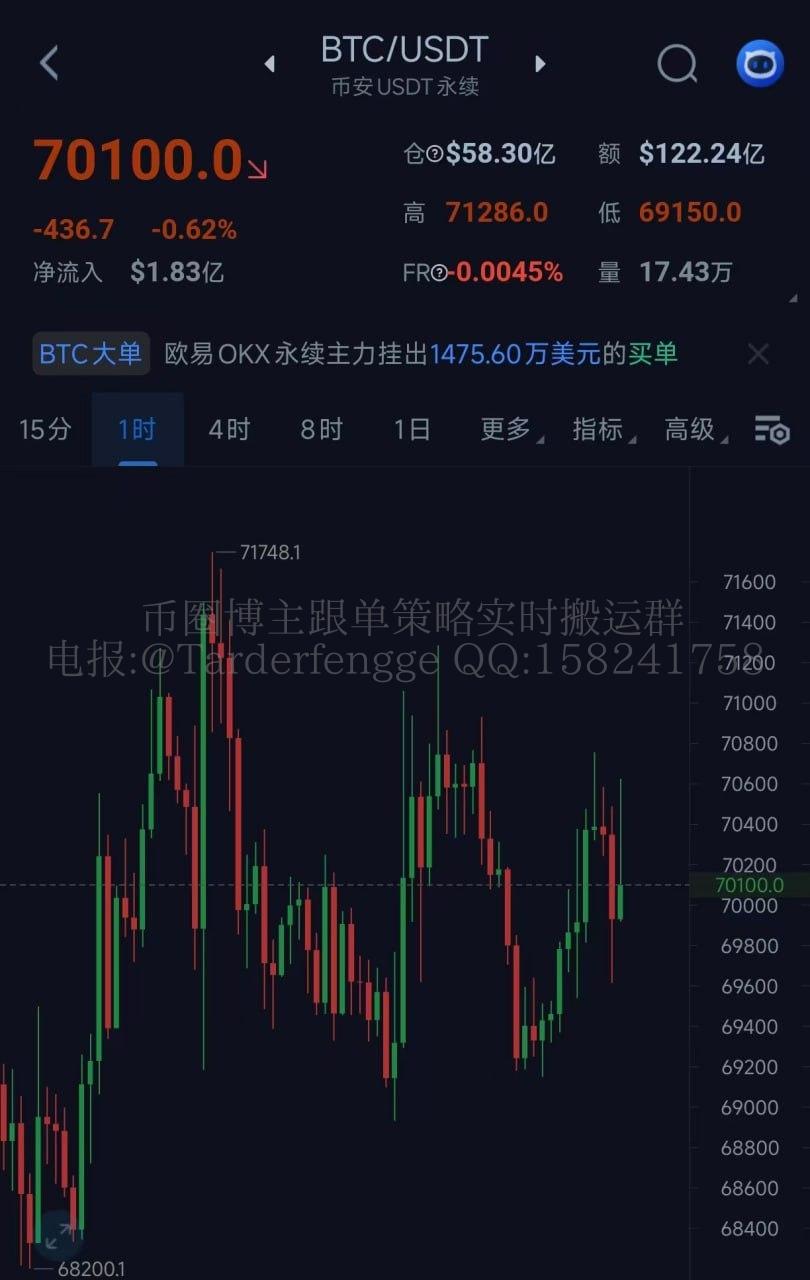
Task: Switch the chart to 4时
Action: tap(229, 430)
